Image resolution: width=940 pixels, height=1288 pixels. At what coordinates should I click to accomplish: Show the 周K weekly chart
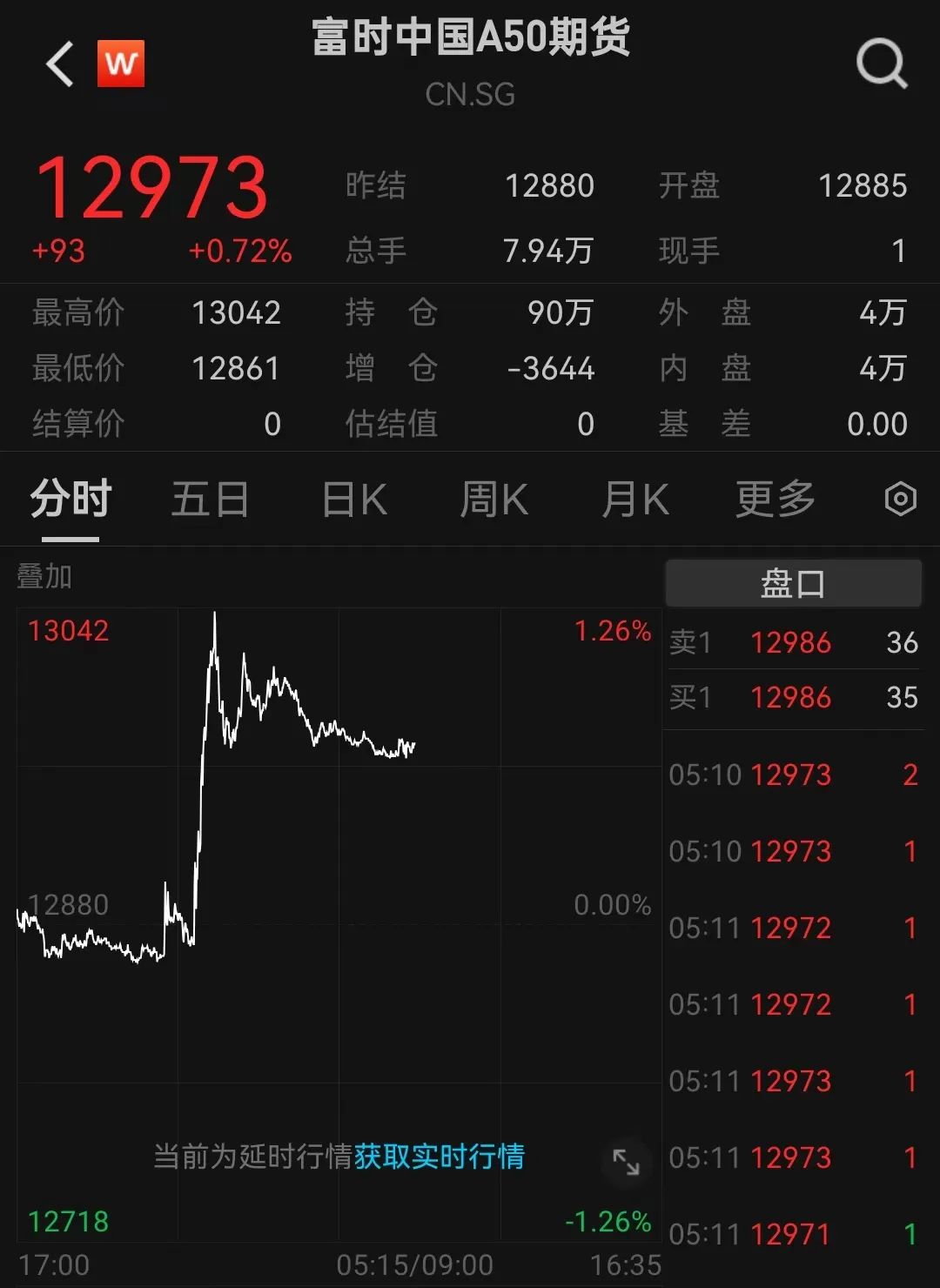493,500
